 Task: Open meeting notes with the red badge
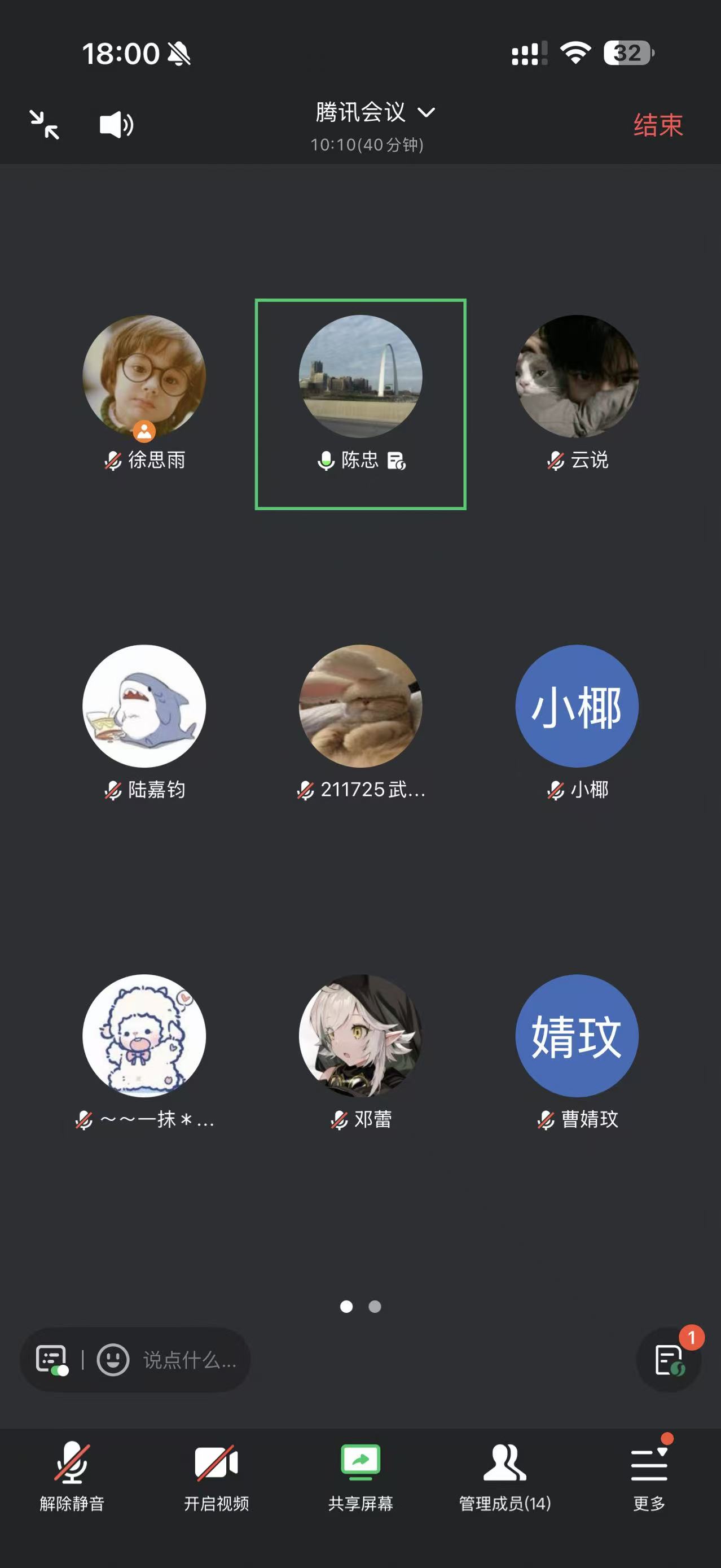point(669,1360)
